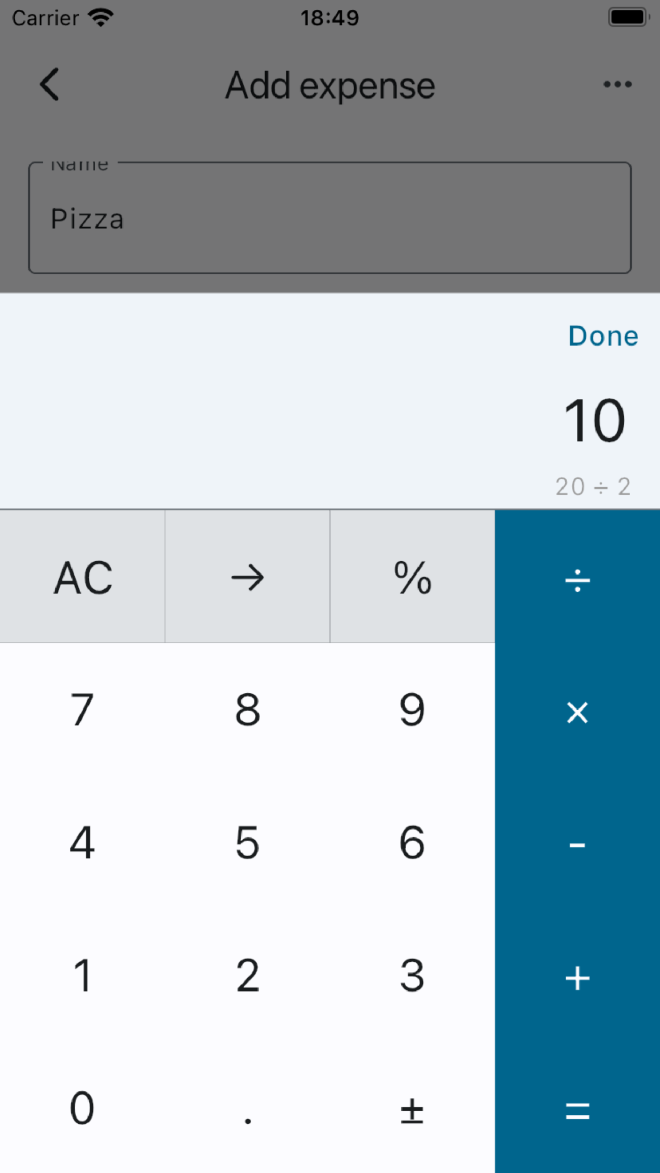This screenshot has width=660, height=1173.
Task: Select the multiply operator
Action: (x=577, y=712)
